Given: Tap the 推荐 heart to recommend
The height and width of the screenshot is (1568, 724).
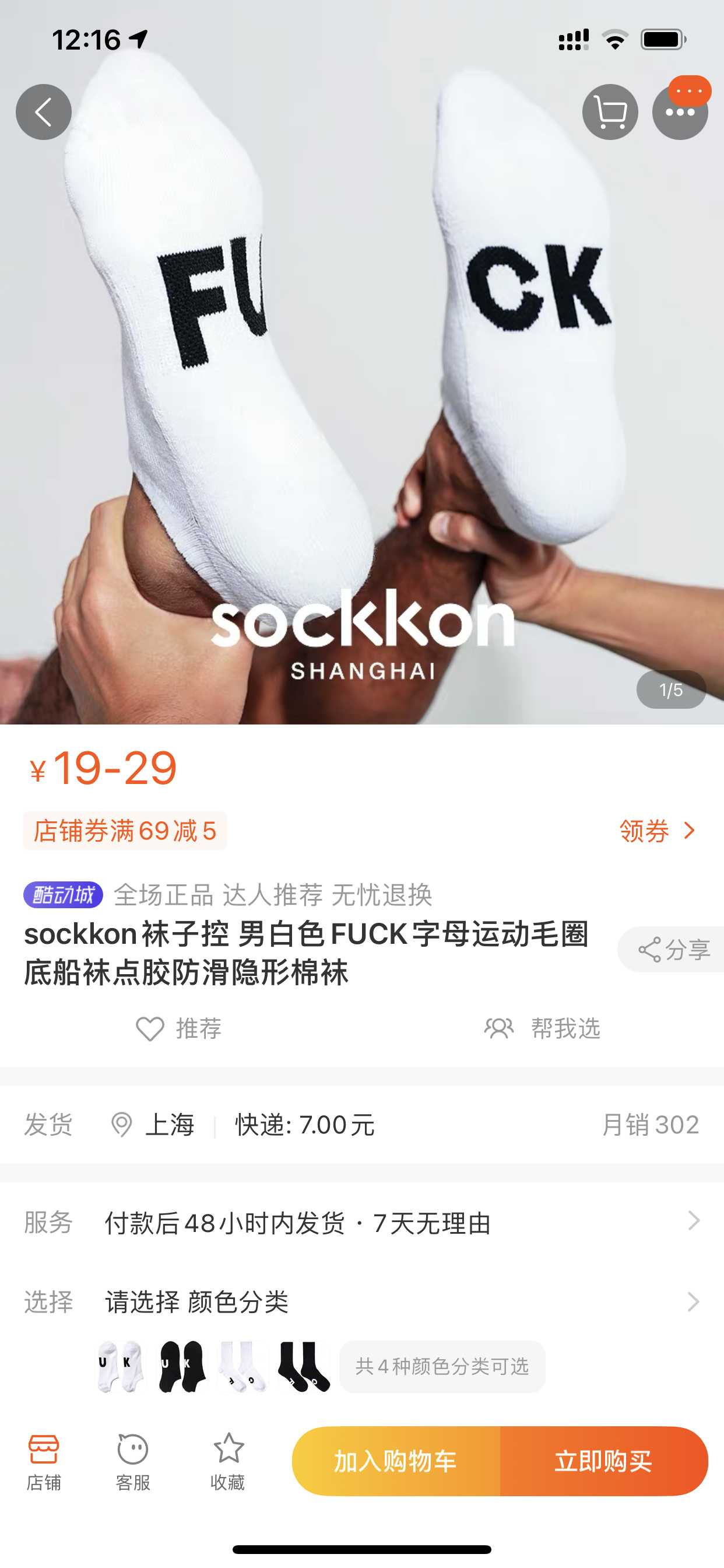Looking at the screenshot, I should [x=179, y=1028].
